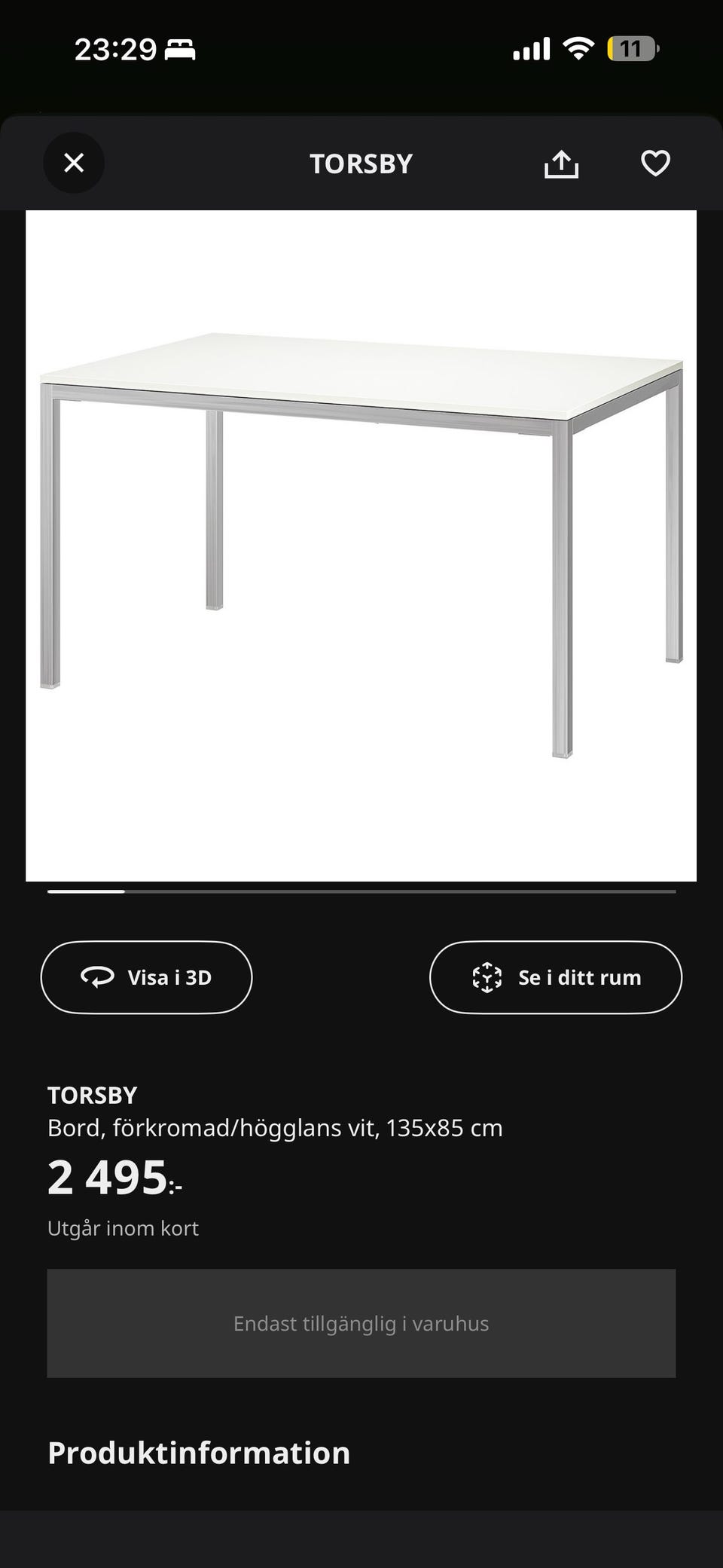The width and height of the screenshot is (723, 1568).
Task: Tap the AR cube icon beside Se i ditt rum
Action: click(489, 977)
